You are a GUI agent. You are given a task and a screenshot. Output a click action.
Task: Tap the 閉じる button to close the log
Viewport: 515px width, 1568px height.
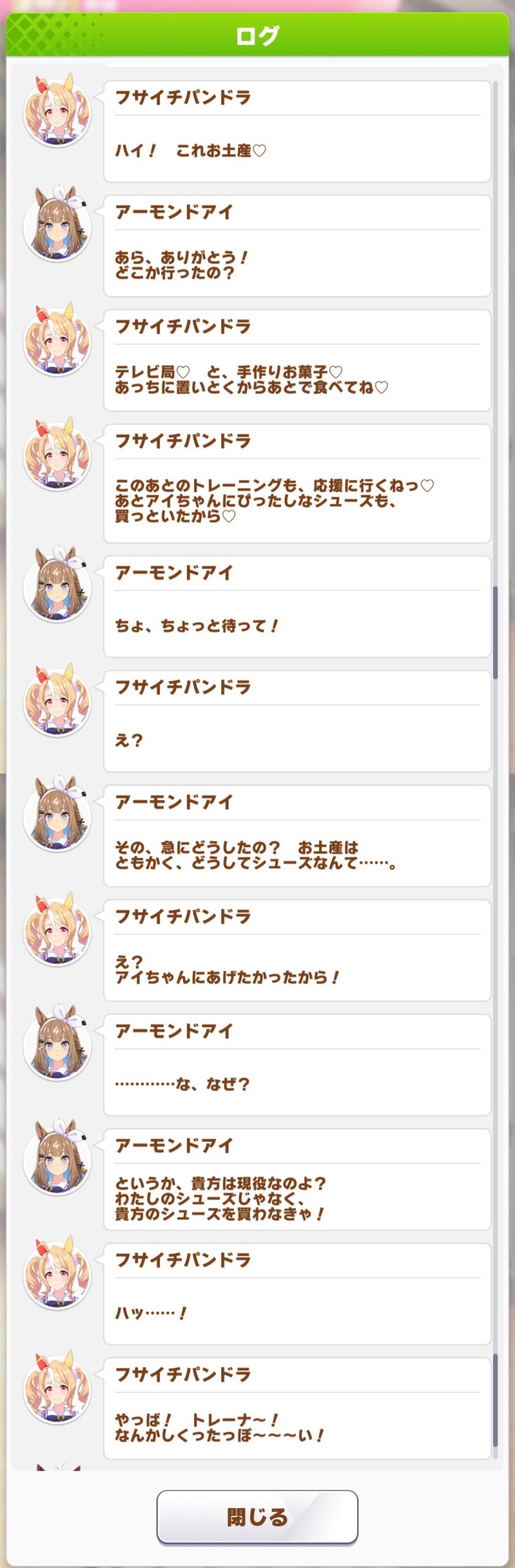coord(257,1517)
